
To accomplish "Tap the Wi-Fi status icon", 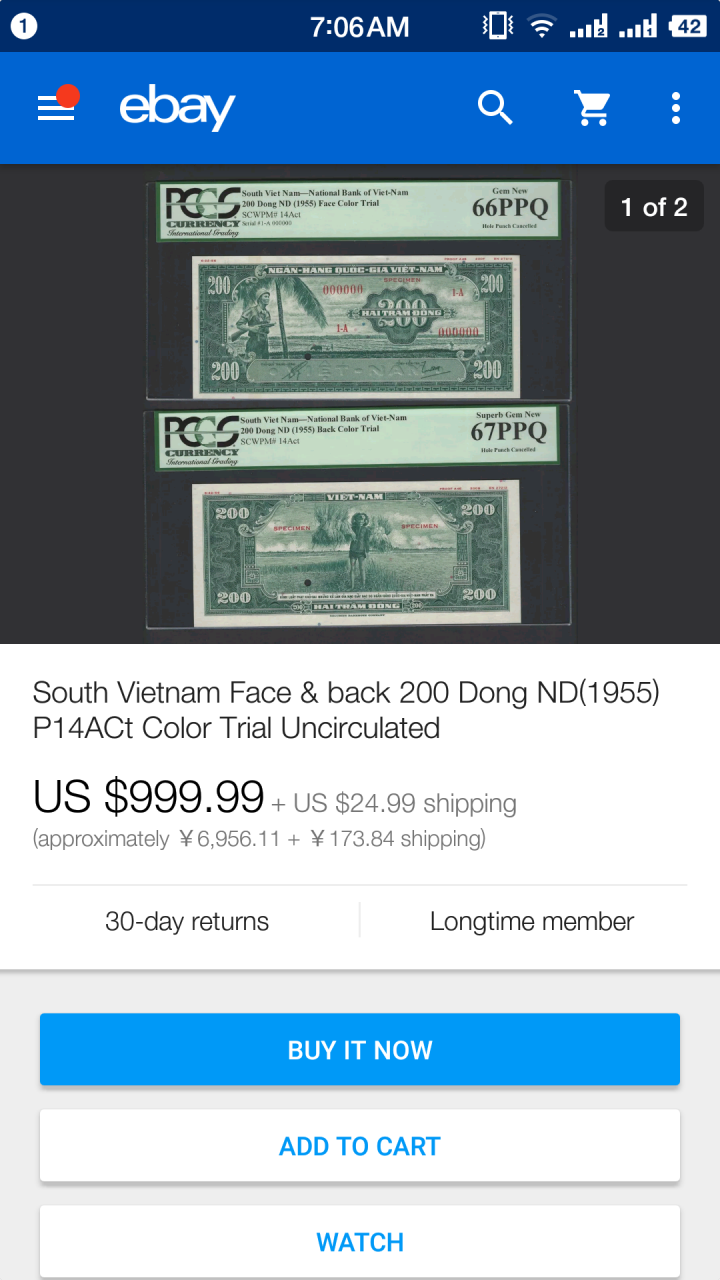I will (541, 26).
